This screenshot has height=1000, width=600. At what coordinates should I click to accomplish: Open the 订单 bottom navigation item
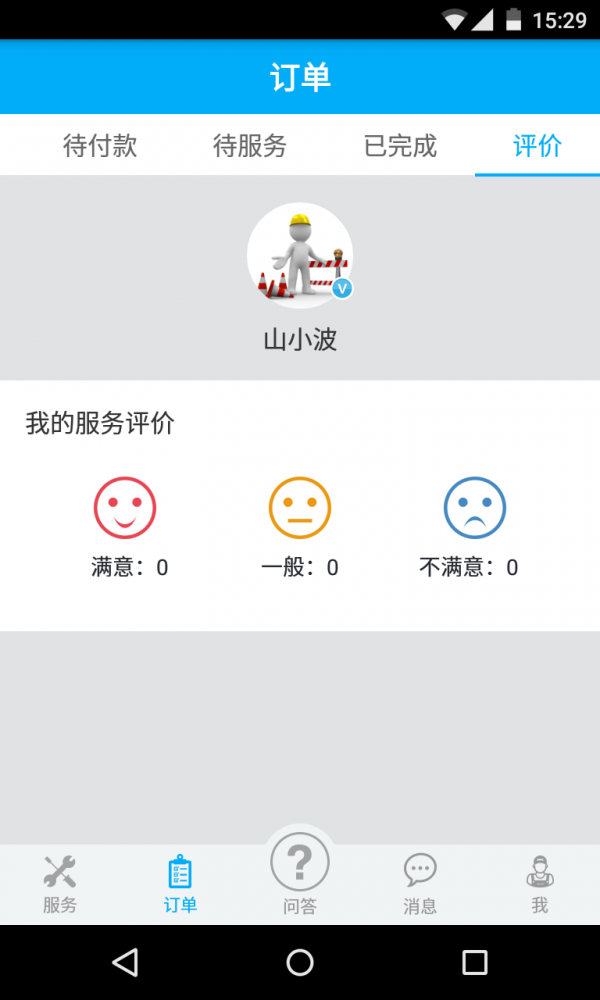(180, 884)
